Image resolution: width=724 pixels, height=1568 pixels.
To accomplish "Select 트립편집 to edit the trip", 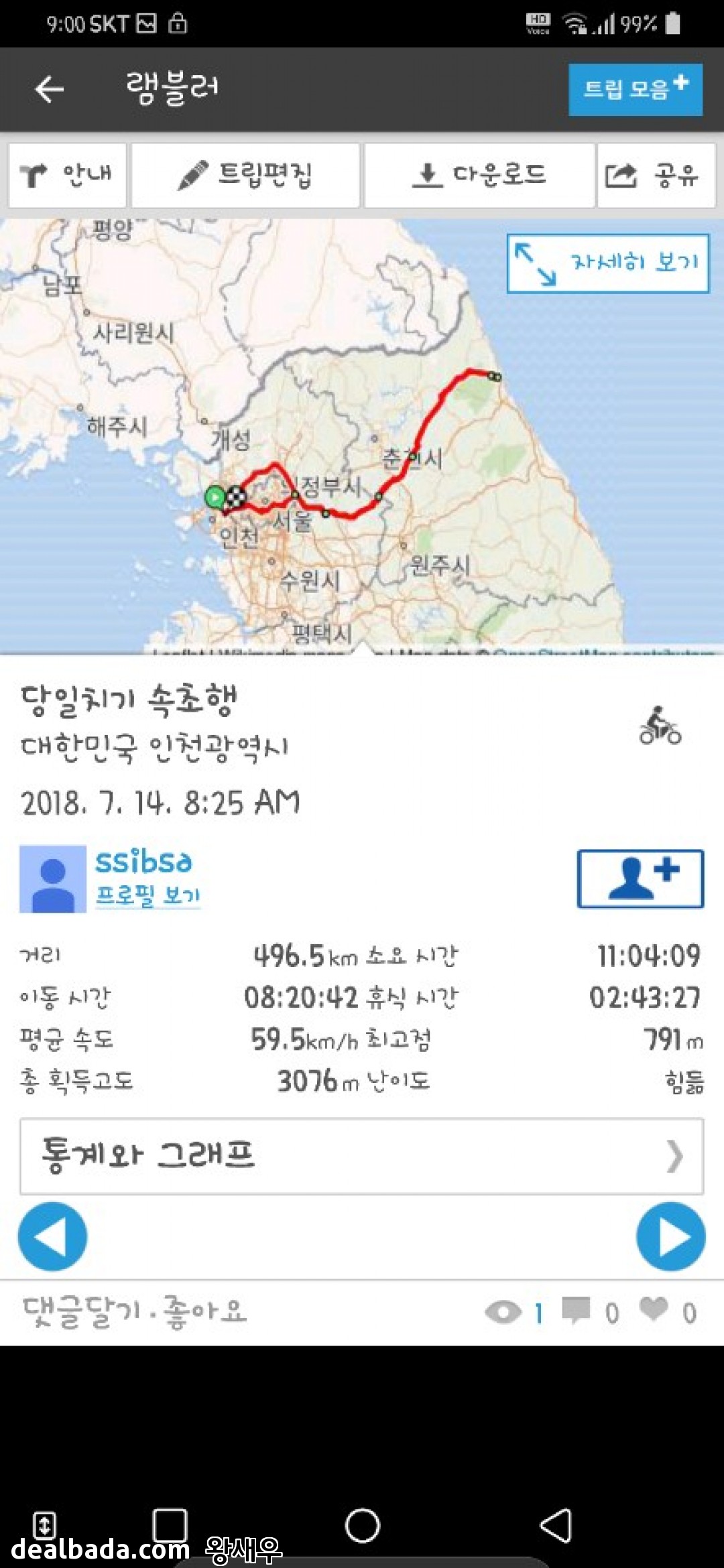I will (245, 175).
